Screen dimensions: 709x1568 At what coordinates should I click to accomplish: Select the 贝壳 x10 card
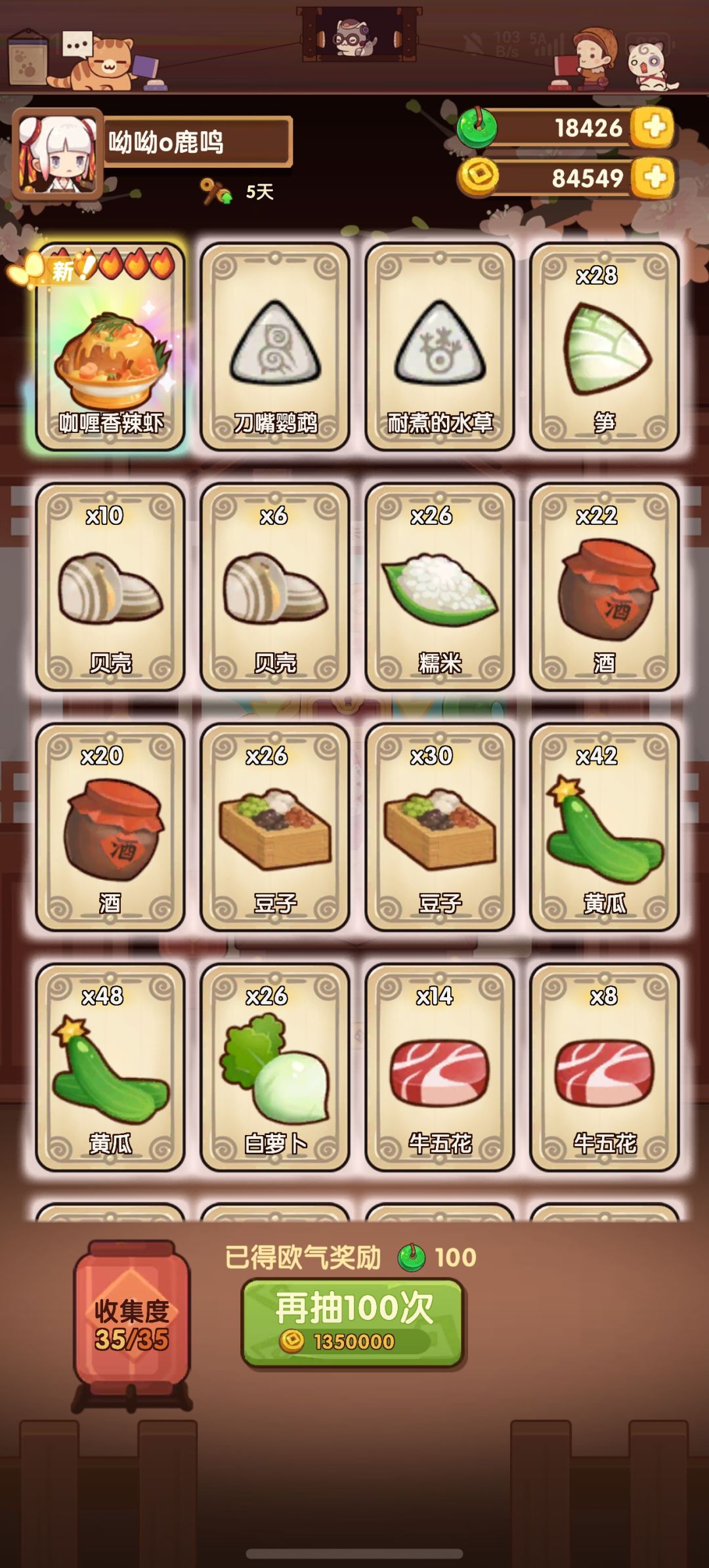click(110, 587)
